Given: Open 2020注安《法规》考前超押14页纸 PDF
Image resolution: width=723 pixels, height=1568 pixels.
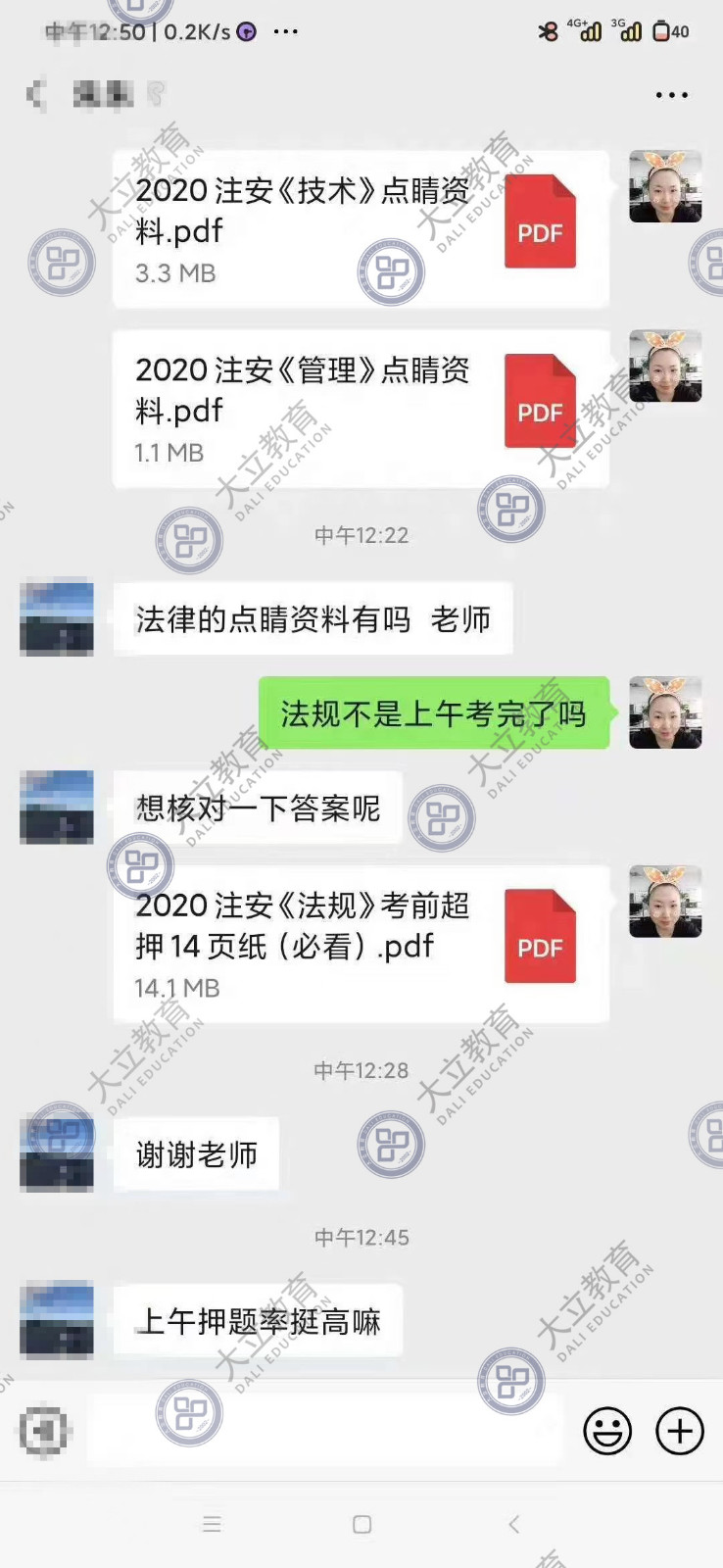Looking at the screenshot, I should pos(361,944).
